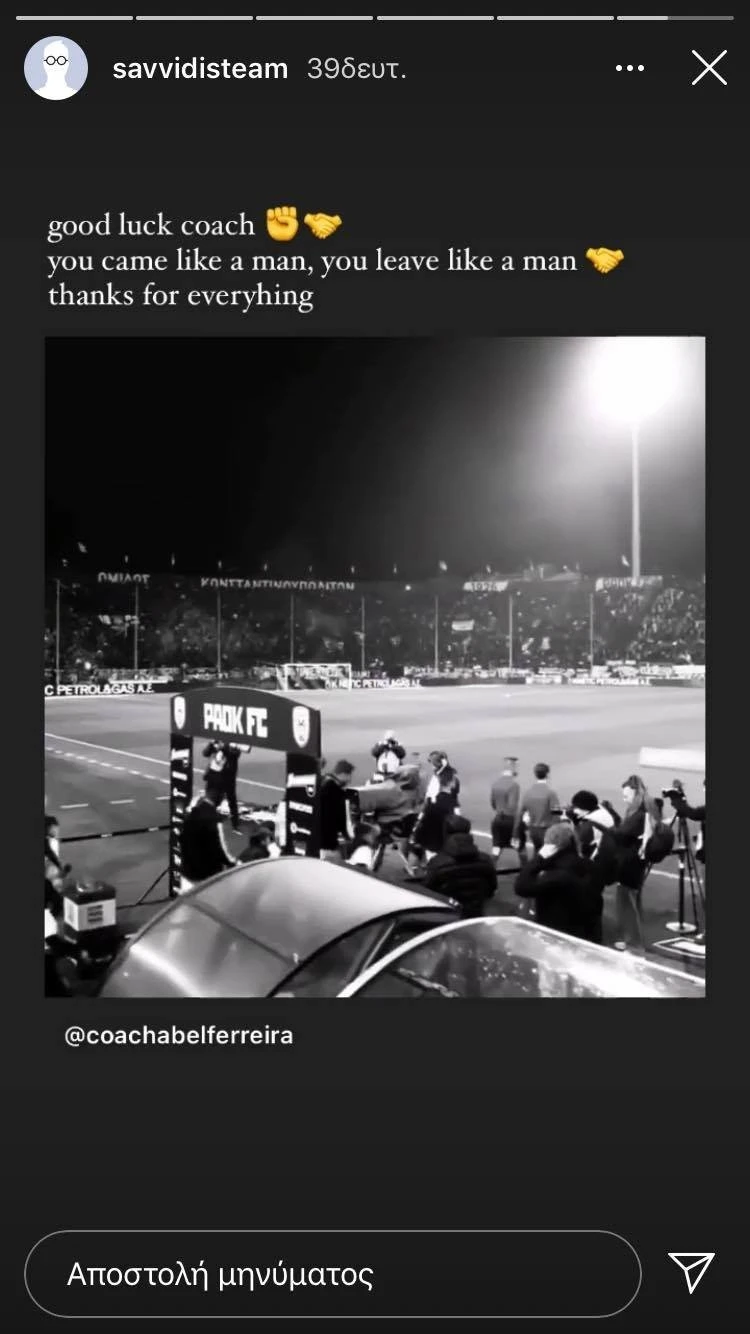Screen dimensions: 750x1334
Task: Open the savvidisteam profile avatar
Action: click(x=56, y=68)
